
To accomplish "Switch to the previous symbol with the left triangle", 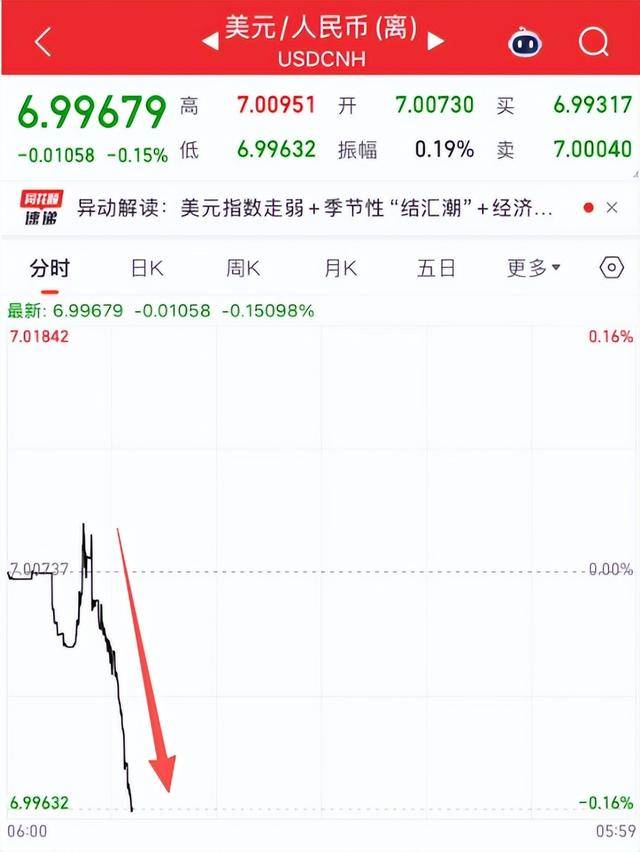I will [x=210, y=41].
